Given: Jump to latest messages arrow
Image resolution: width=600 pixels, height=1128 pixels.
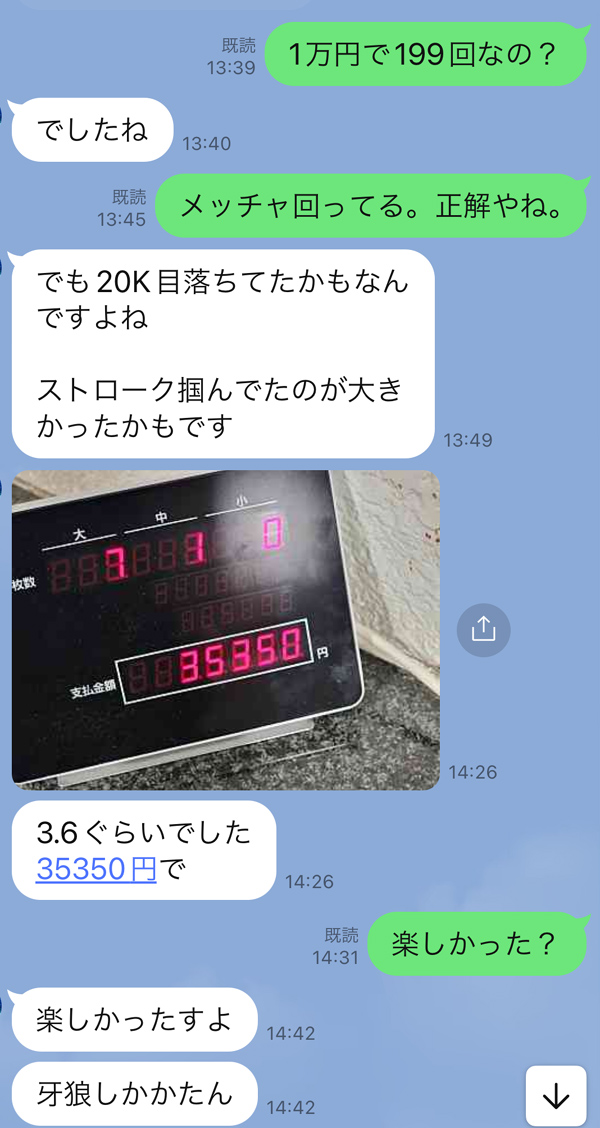Looking at the screenshot, I should [x=556, y=1096].
